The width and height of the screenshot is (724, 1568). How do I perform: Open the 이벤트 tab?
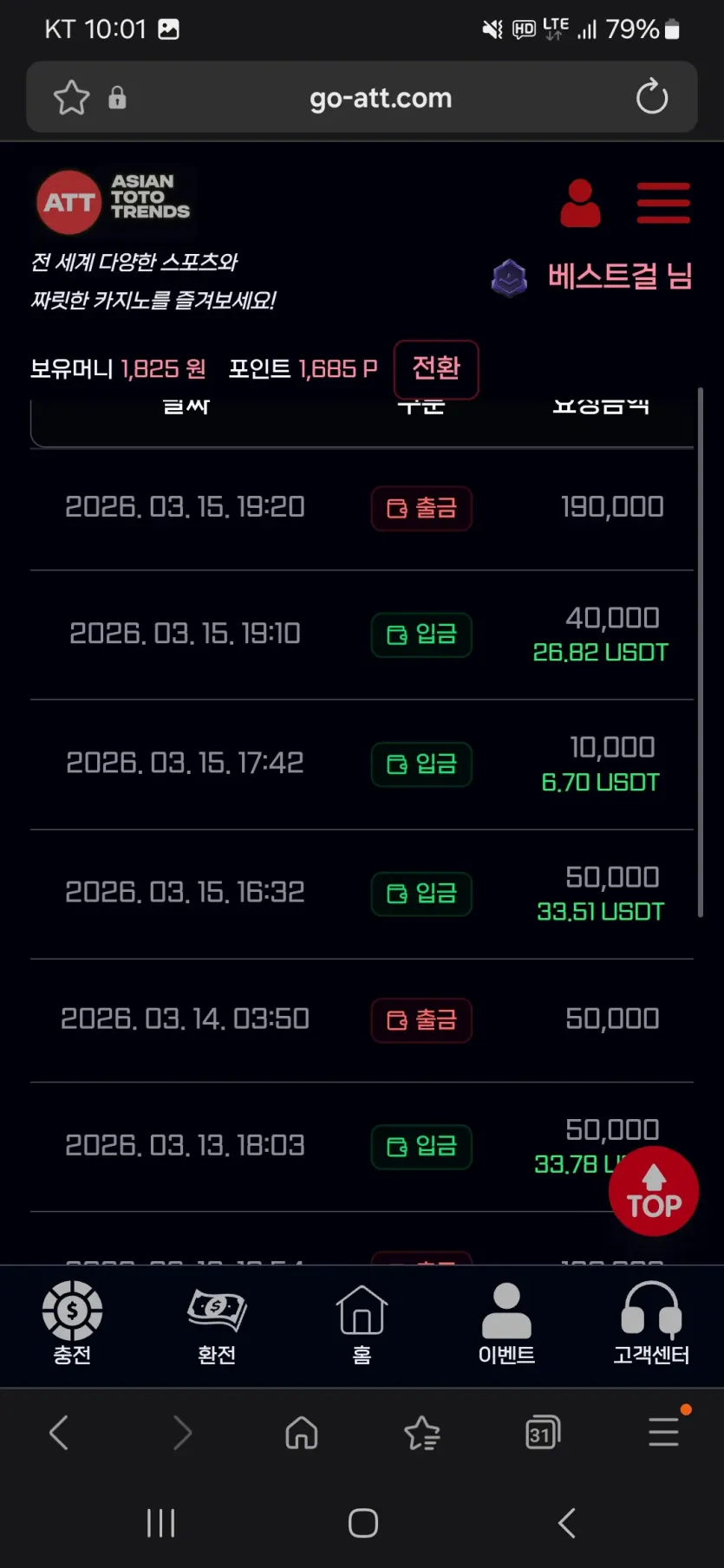(506, 1323)
